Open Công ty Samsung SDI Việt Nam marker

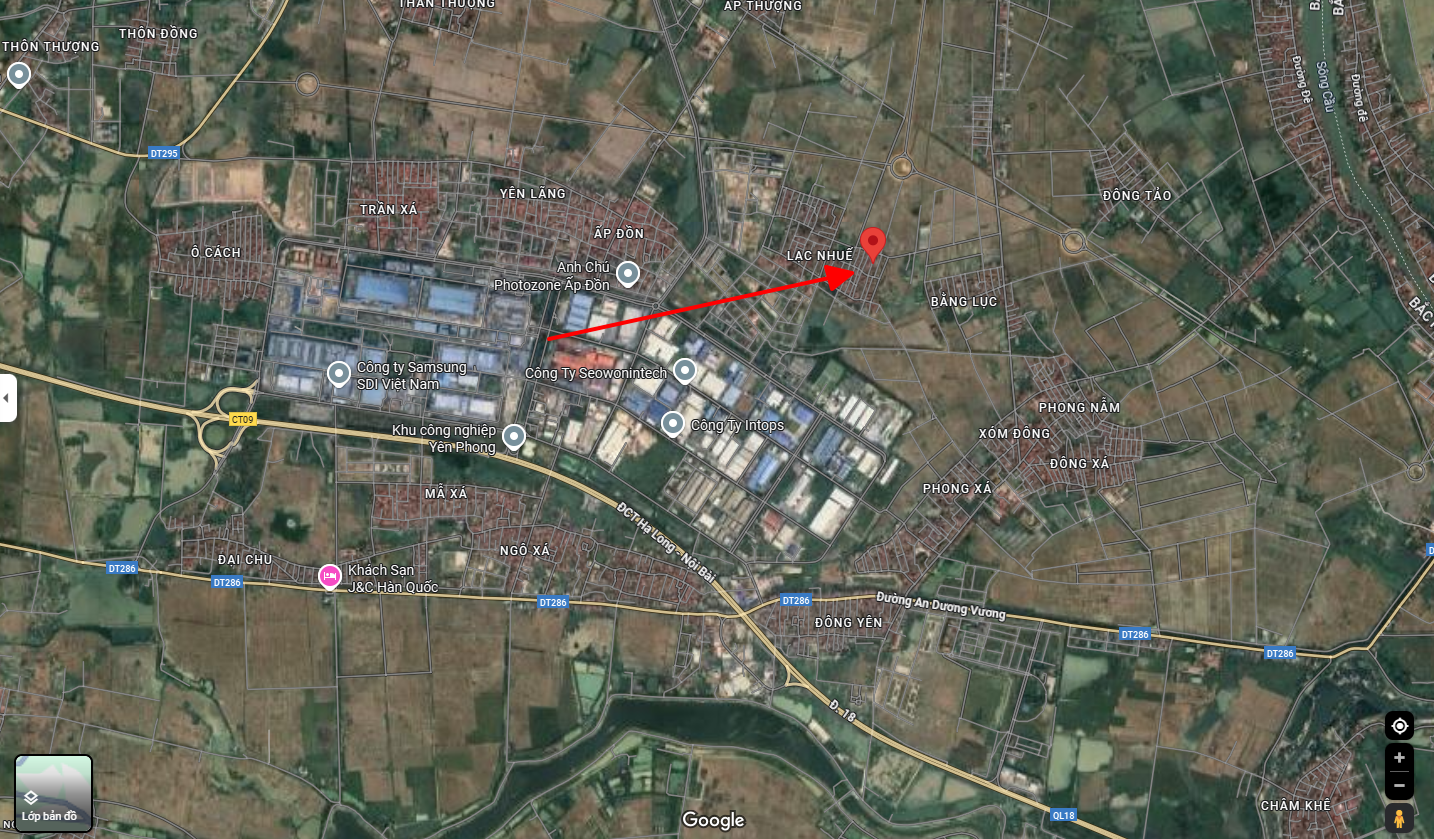tap(339, 374)
